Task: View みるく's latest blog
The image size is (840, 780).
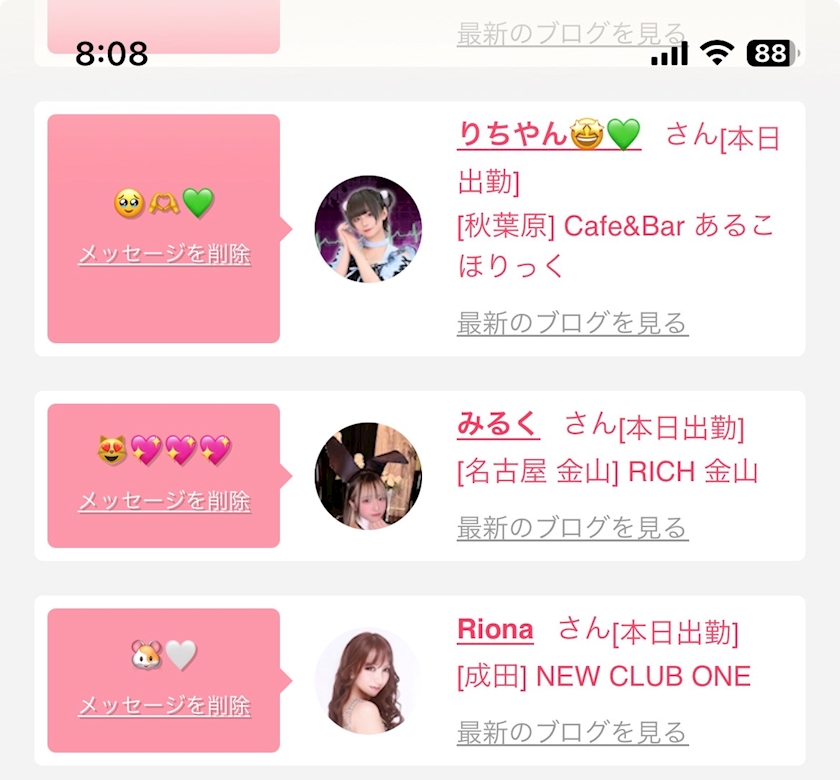Action: [572, 527]
